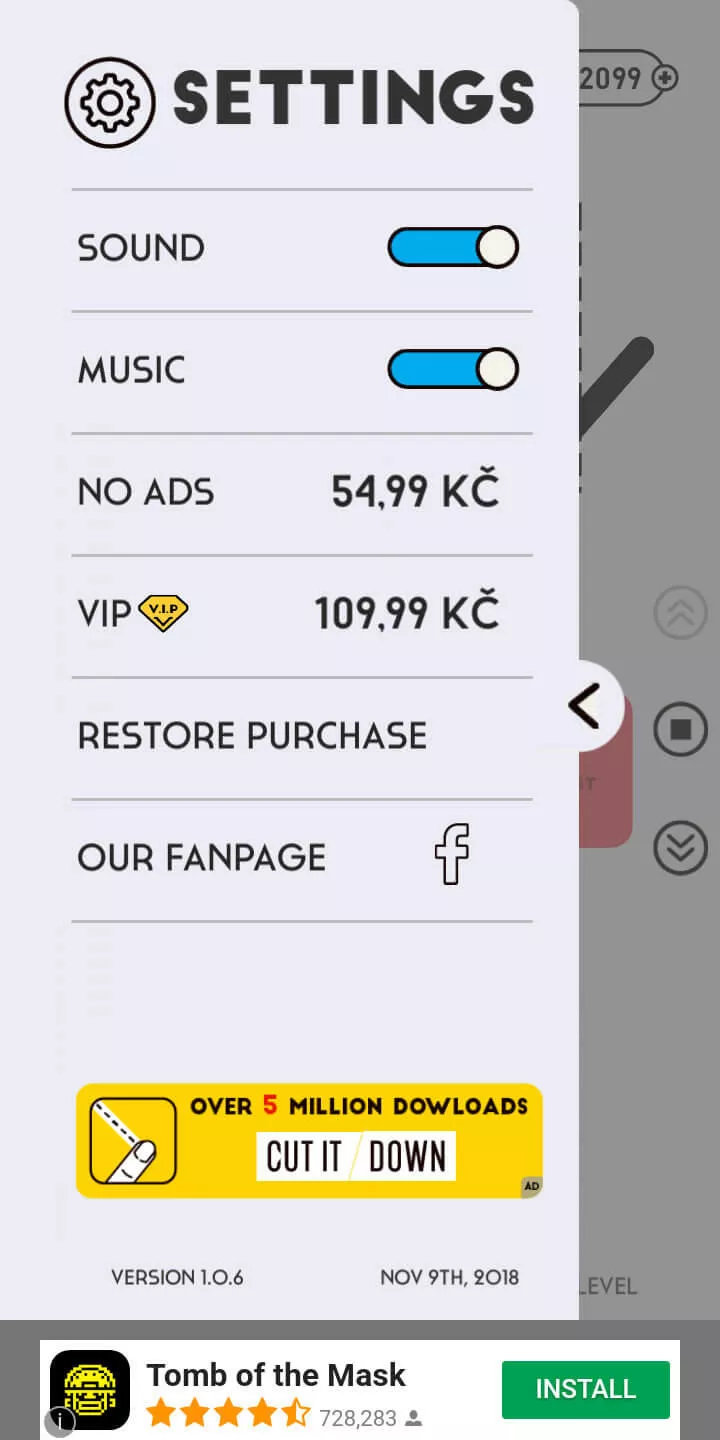Viewport: 720px width, 1440px height.
Task: Toggle the Sound switch off
Action: tap(453, 247)
